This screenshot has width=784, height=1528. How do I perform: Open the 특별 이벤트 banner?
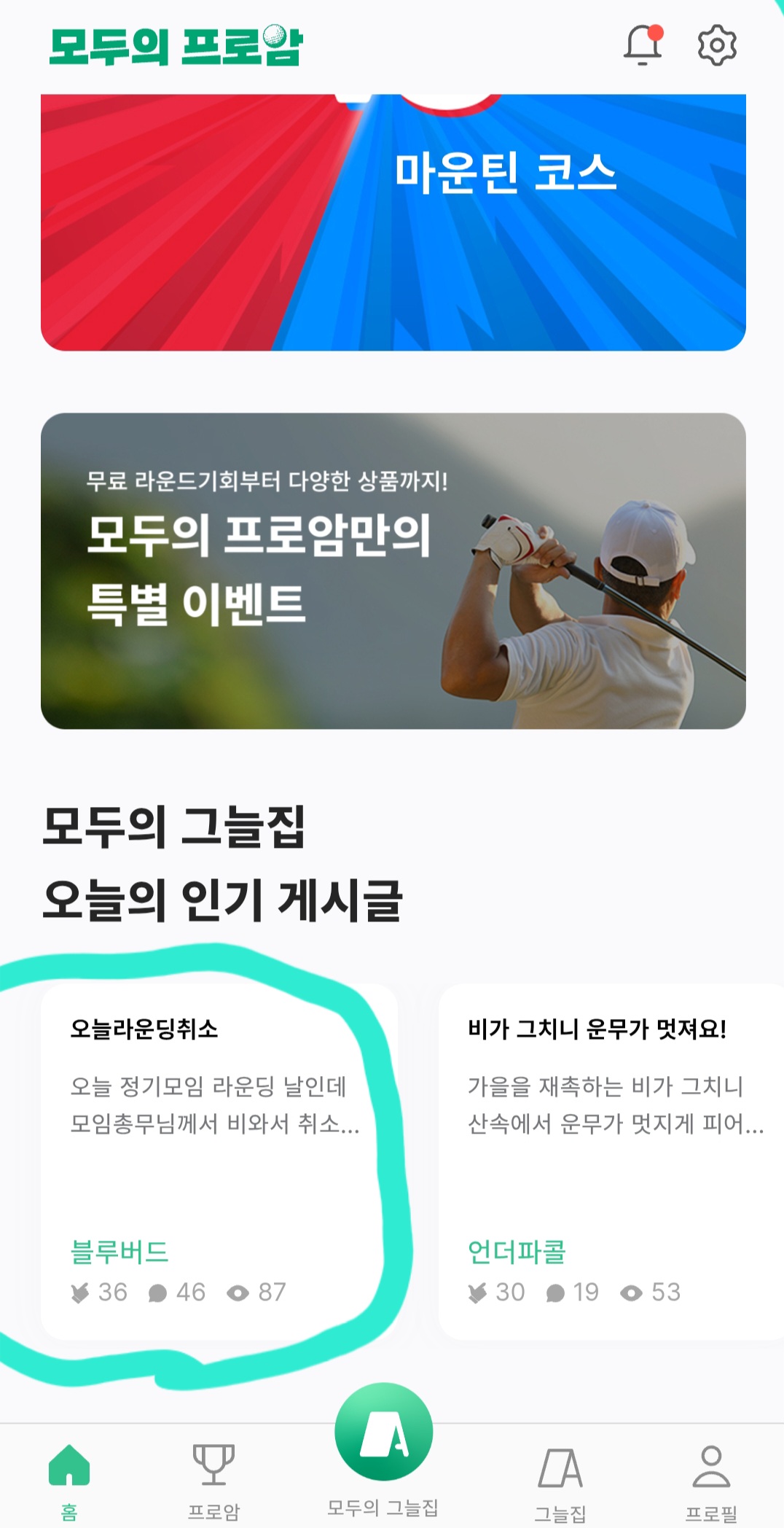pos(393,571)
